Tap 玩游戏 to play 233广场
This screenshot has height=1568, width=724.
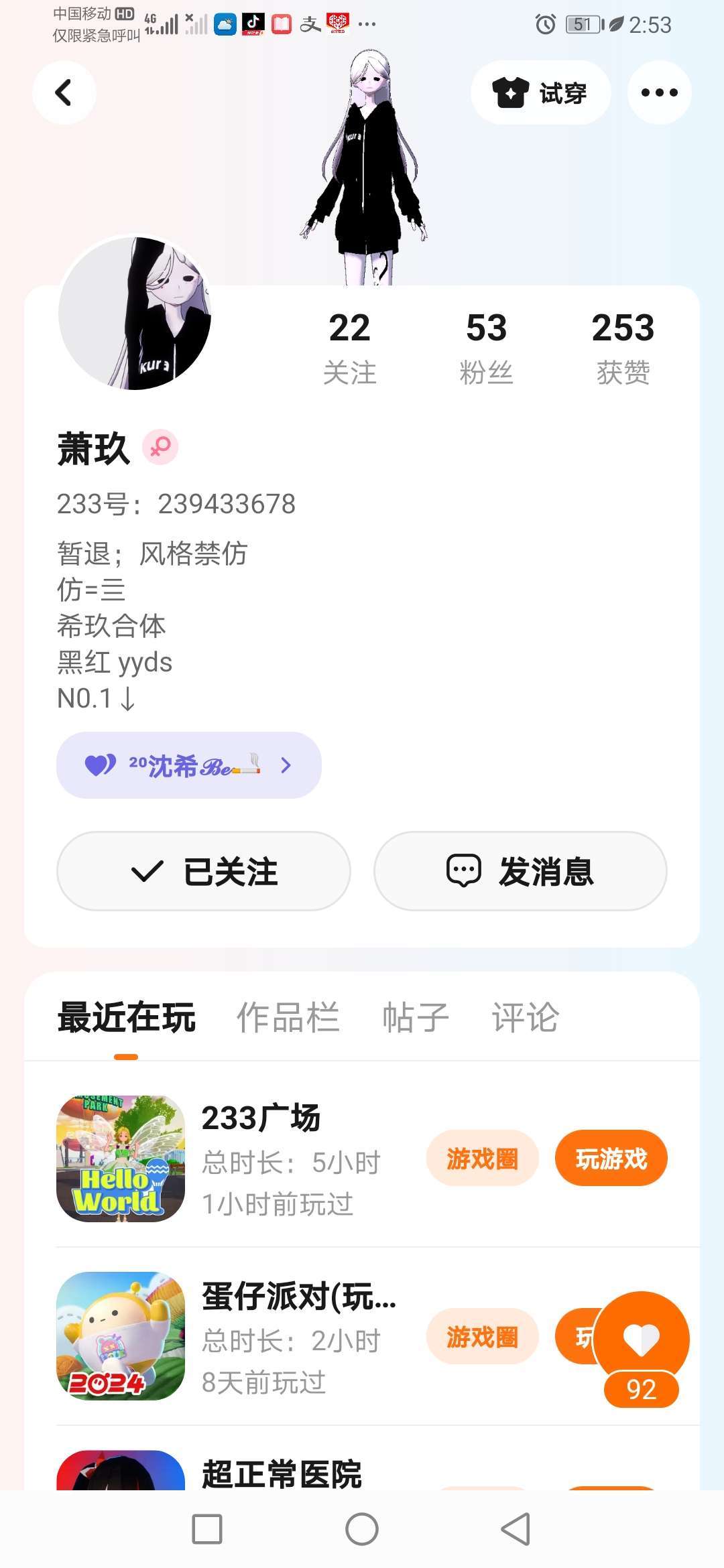click(611, 1159)
